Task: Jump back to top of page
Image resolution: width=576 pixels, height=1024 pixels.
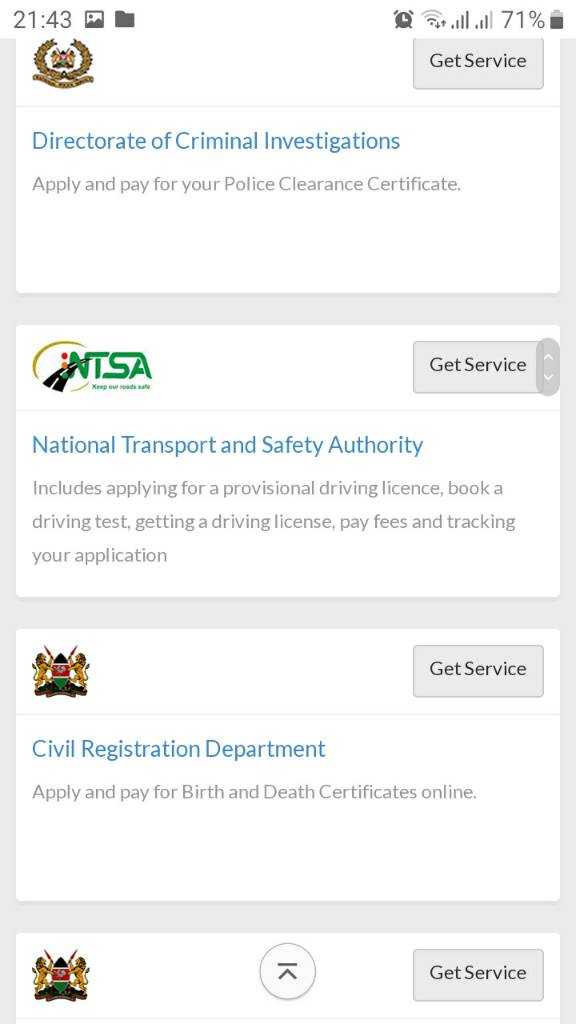Action: pyautogui.click(x=287, y=971)
